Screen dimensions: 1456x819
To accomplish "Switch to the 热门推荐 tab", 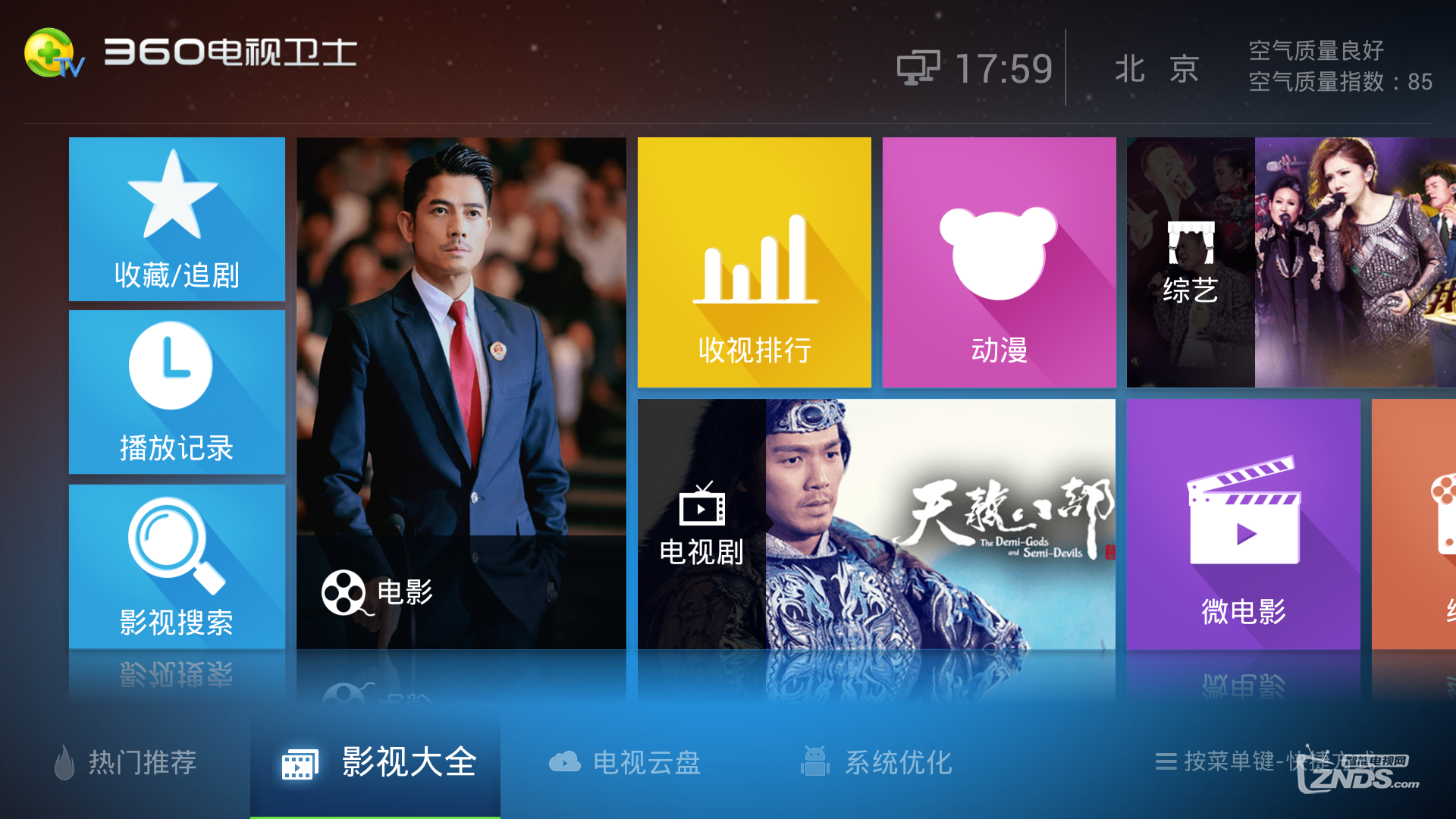I will [x=127, y=762].
